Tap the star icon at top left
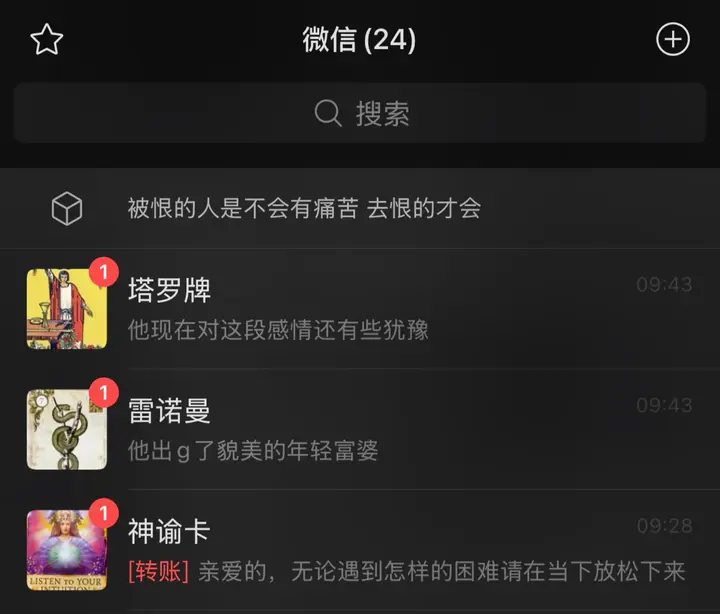 click(46, 40)
